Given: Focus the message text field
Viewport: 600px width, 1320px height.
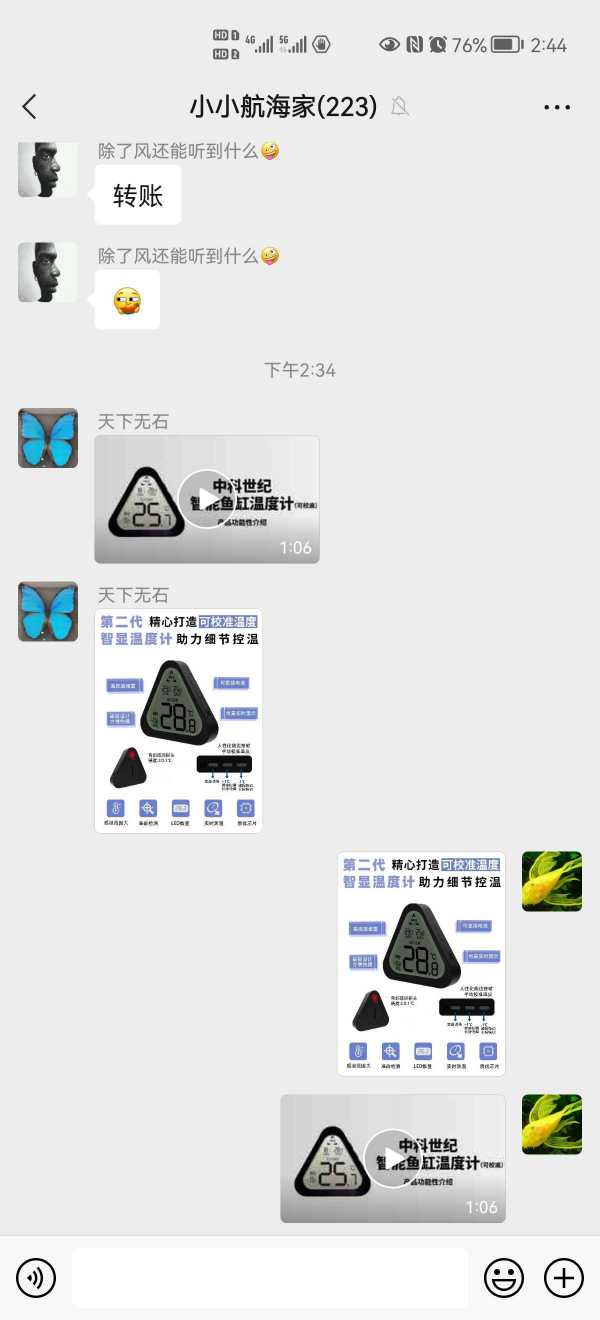Looking at the screenshot, I should [270, 1277].
